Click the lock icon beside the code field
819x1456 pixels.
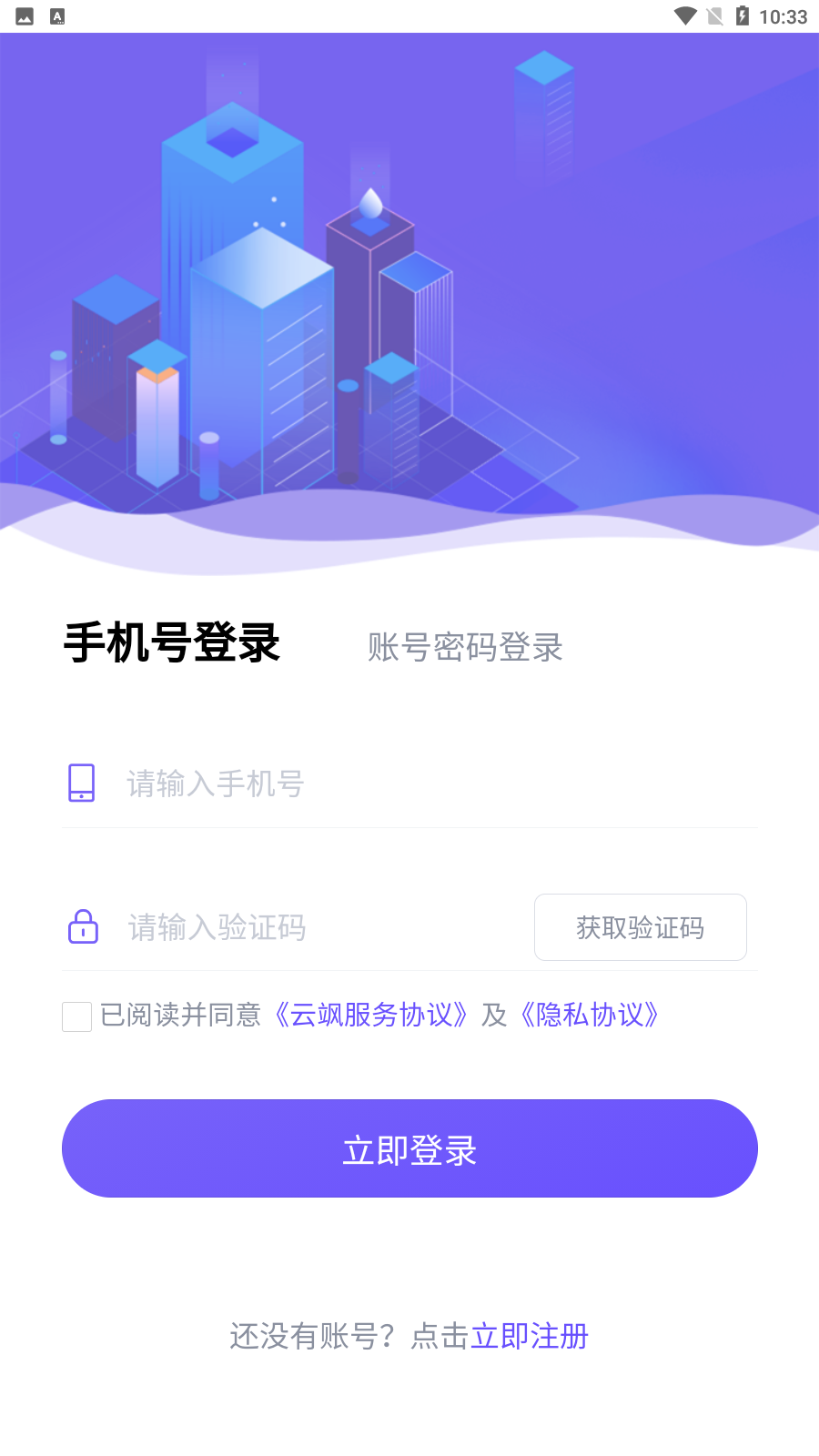(83, 927)
